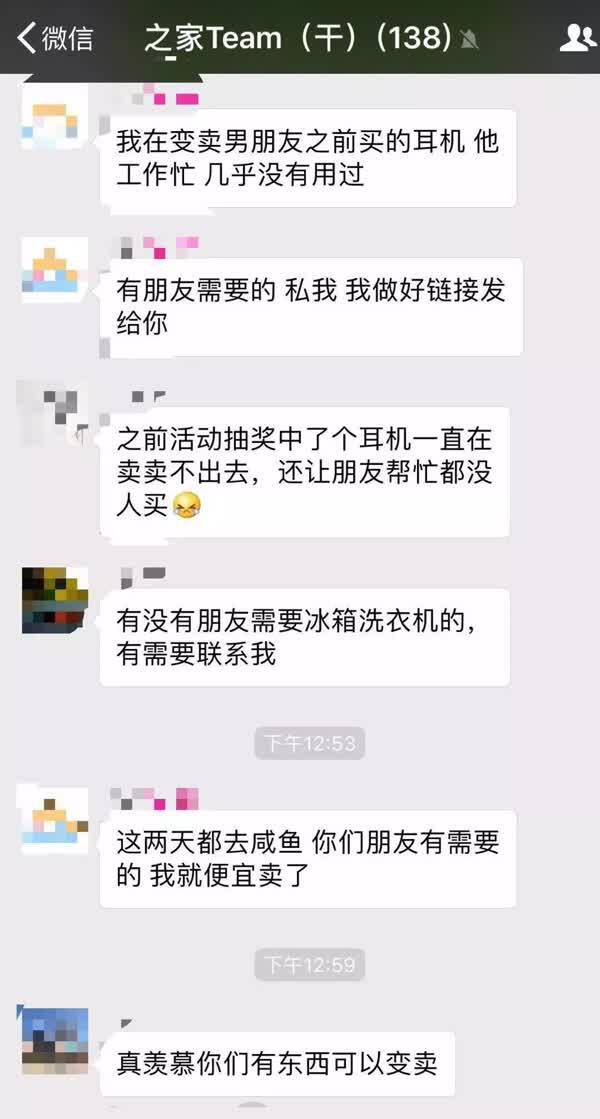Tap avatar next to 这两天都去咸鱼 message
Screen dimensions: 600x1119
click(x=55, y=820)
